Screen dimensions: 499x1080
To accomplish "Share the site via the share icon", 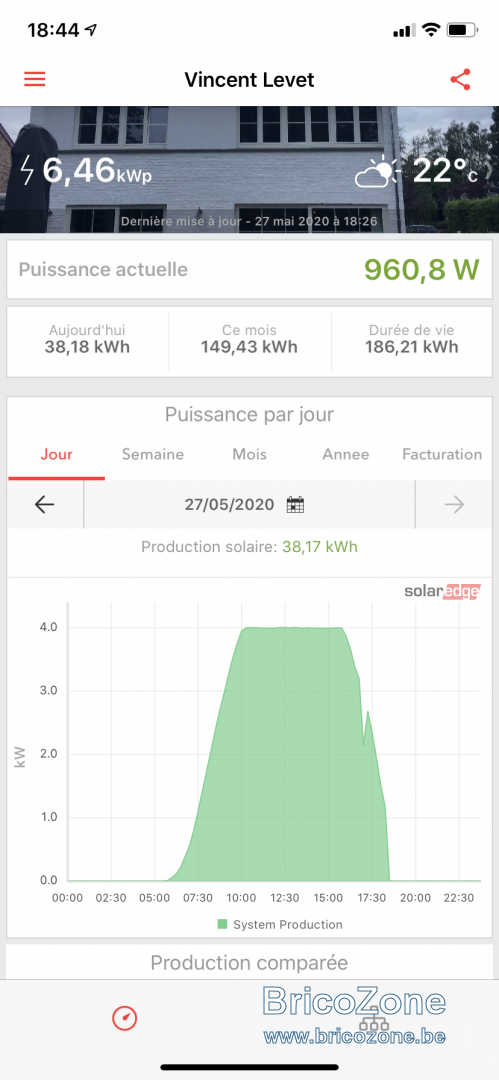I will pos(460,79).
